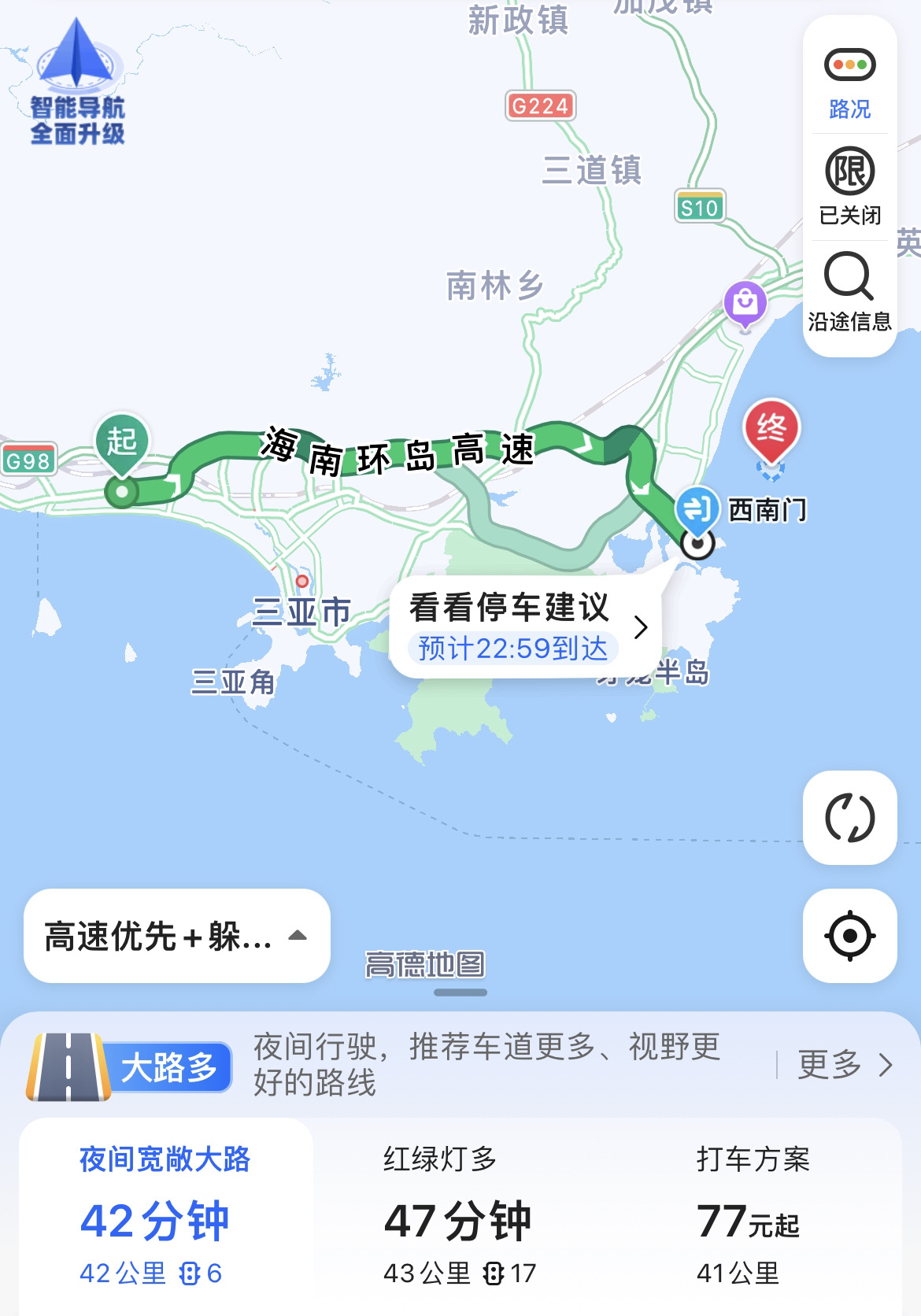
Task: Open the 看看停车建议 parking tip
Action: 526,627
